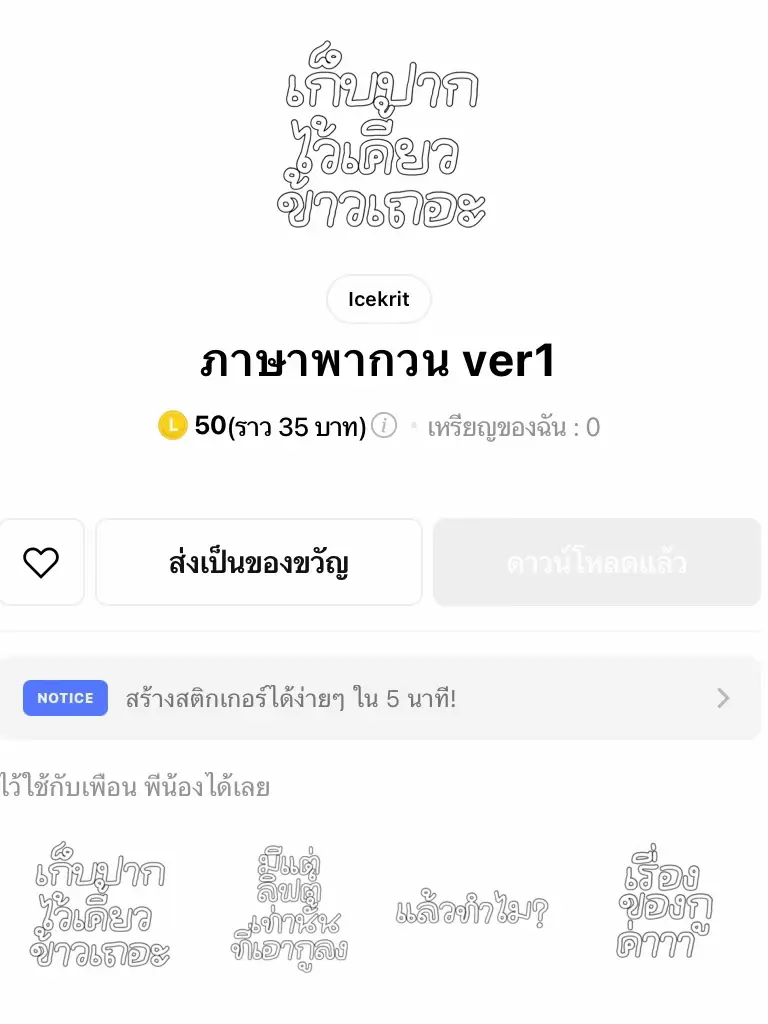Add sticker set to wishlist with heart
This screenshot has width=768, height=1024.
pos(41,562)
